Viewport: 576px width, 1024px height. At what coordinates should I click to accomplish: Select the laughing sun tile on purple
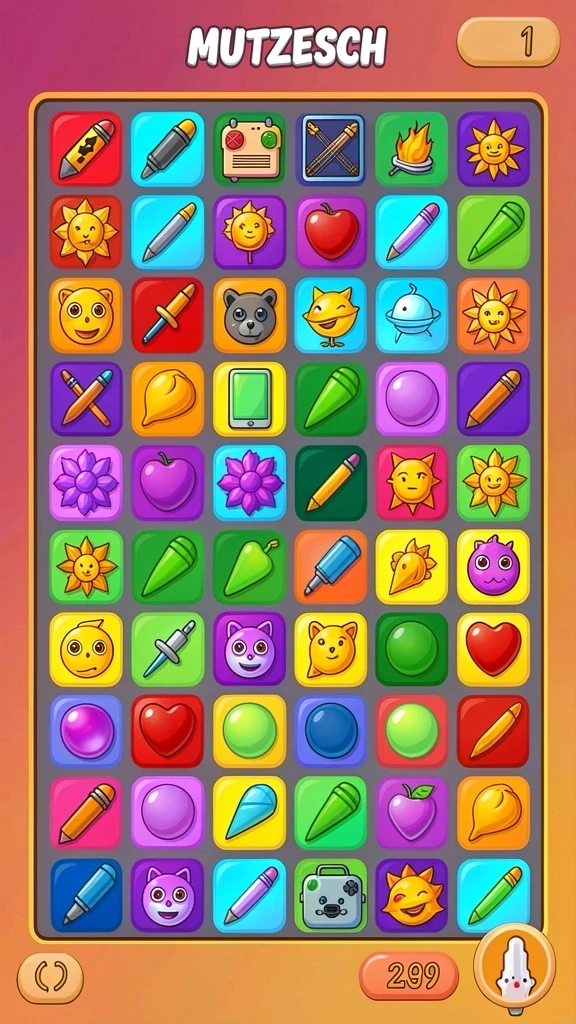click(x=412, y=895)
